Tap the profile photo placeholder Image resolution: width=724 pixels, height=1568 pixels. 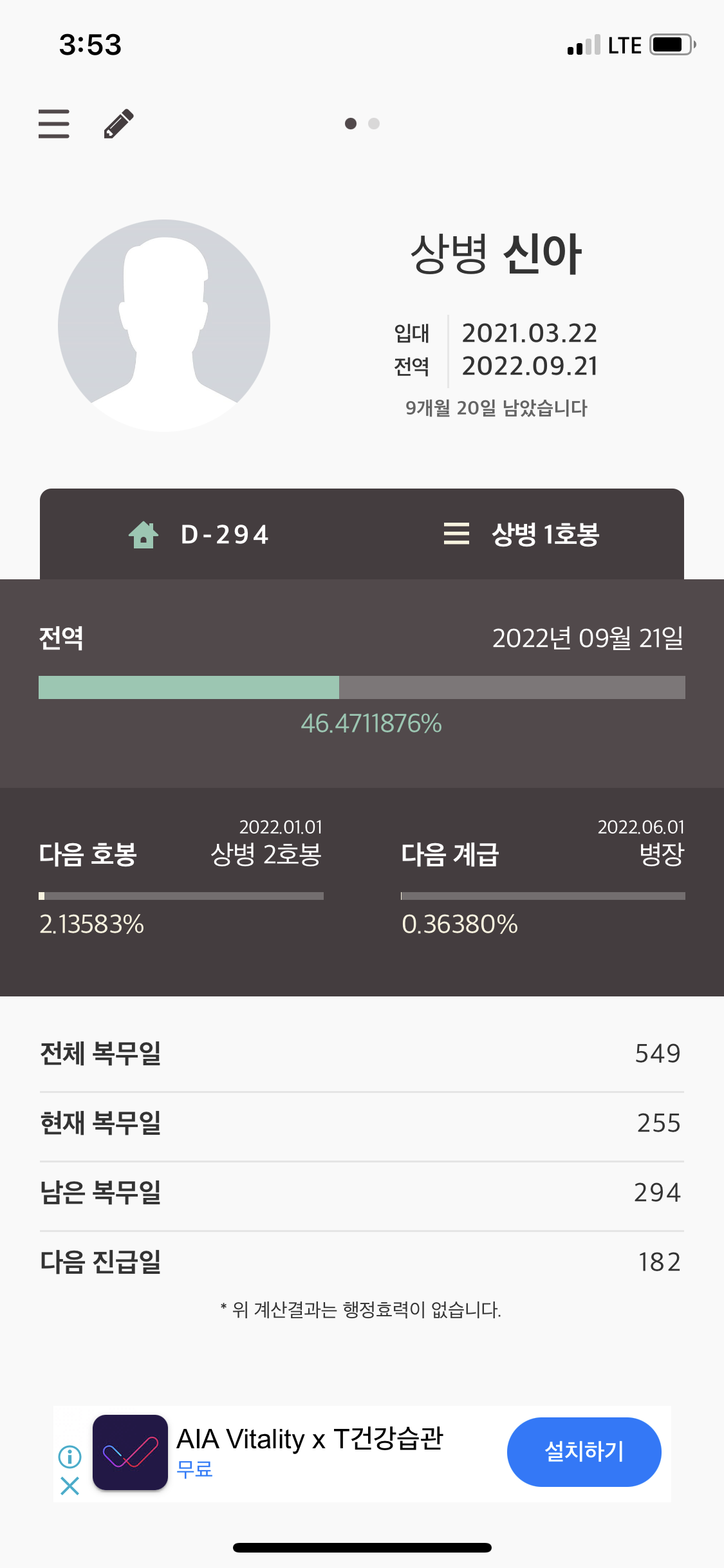[x=164, y=326]
